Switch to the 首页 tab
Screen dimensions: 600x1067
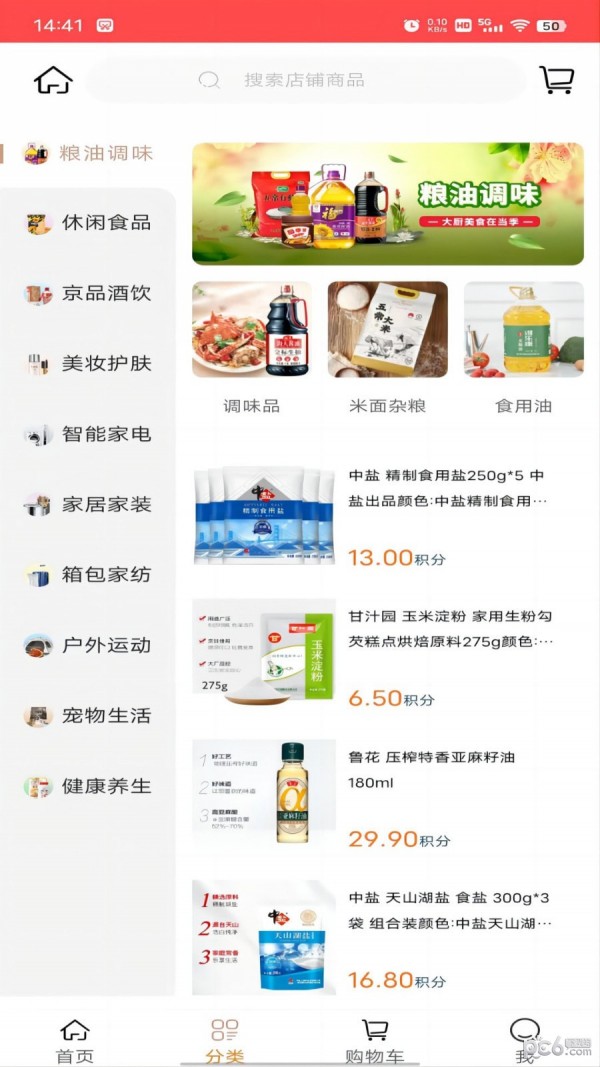coord(74,1041)
